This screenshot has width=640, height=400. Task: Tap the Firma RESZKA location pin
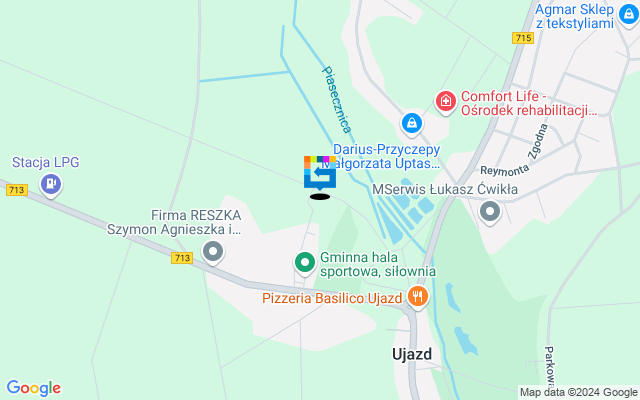212,251
